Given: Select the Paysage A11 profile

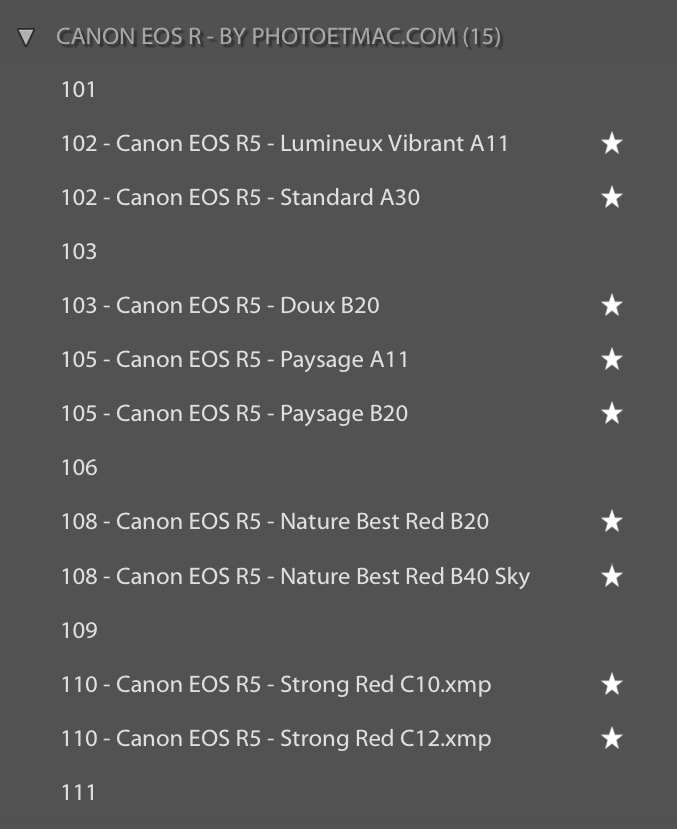Looking at the screenshot, I should point(235,360).
